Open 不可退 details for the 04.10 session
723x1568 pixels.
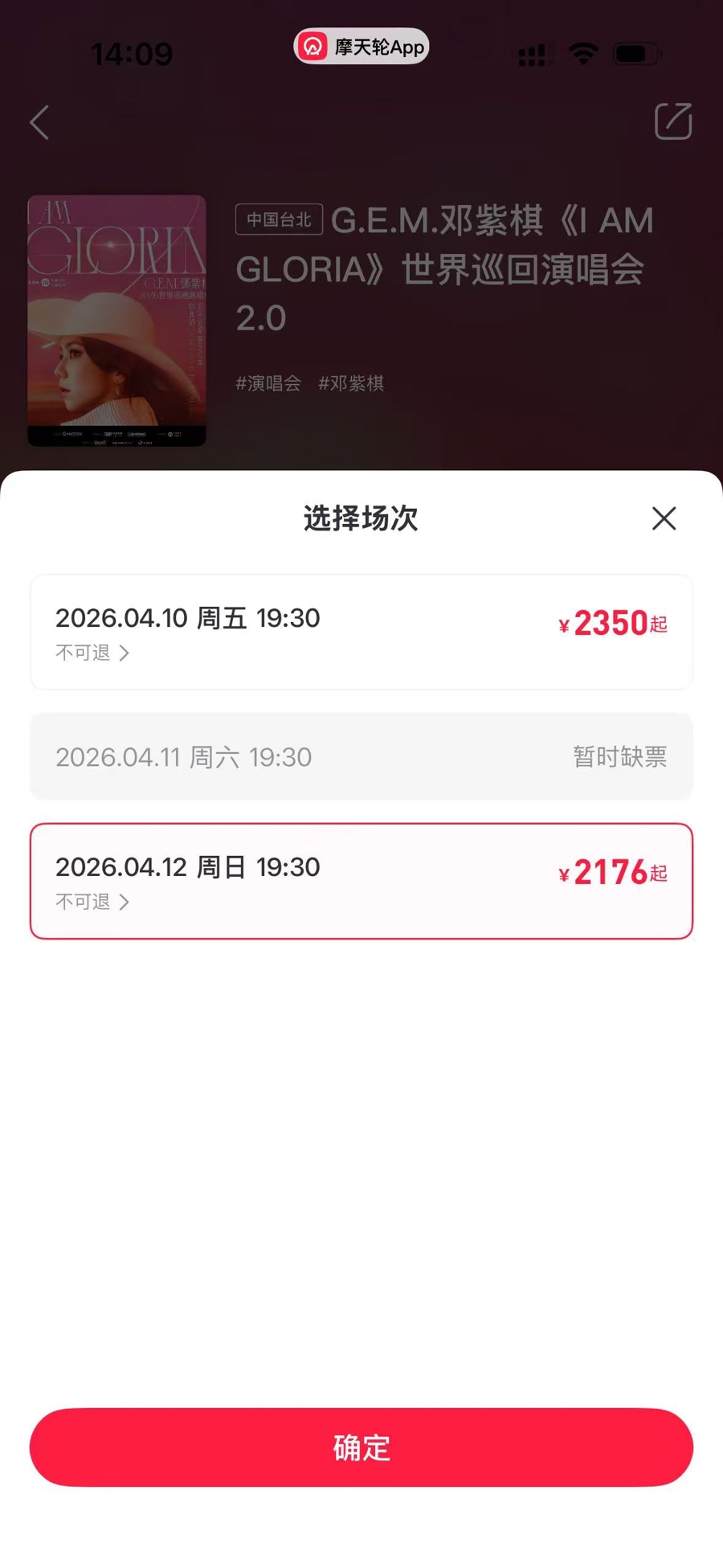pyautogui.click(x=92, y=653)
